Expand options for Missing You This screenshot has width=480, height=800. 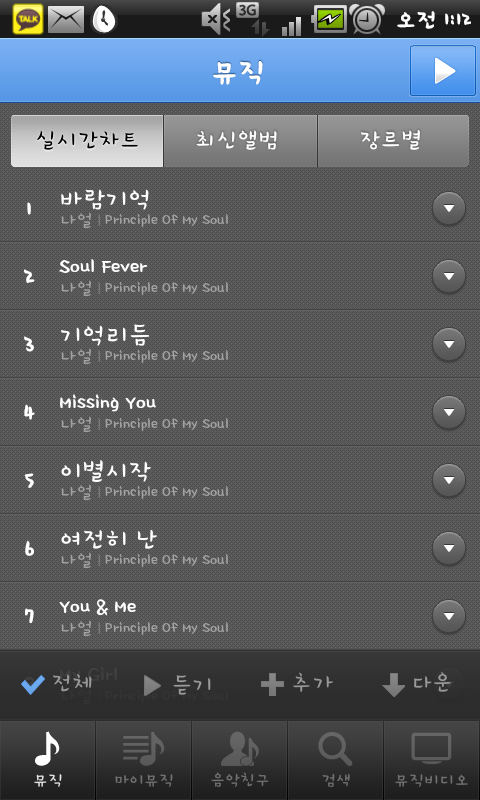(449, 412)
